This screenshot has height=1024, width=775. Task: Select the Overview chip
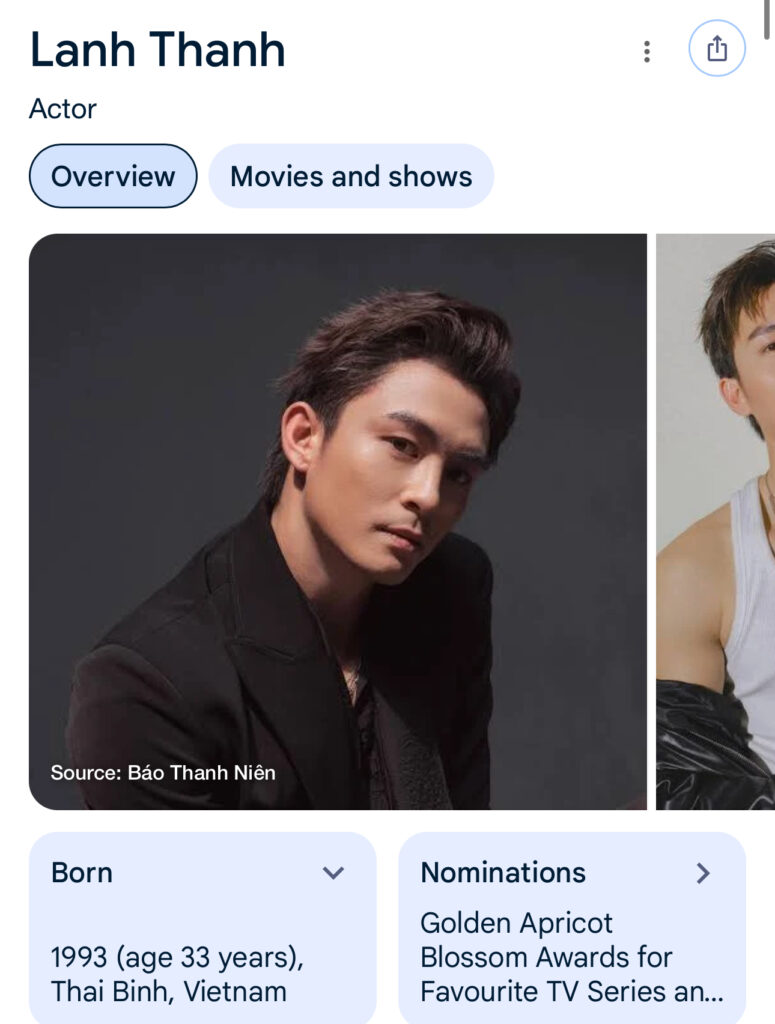[x=113, y=176]
